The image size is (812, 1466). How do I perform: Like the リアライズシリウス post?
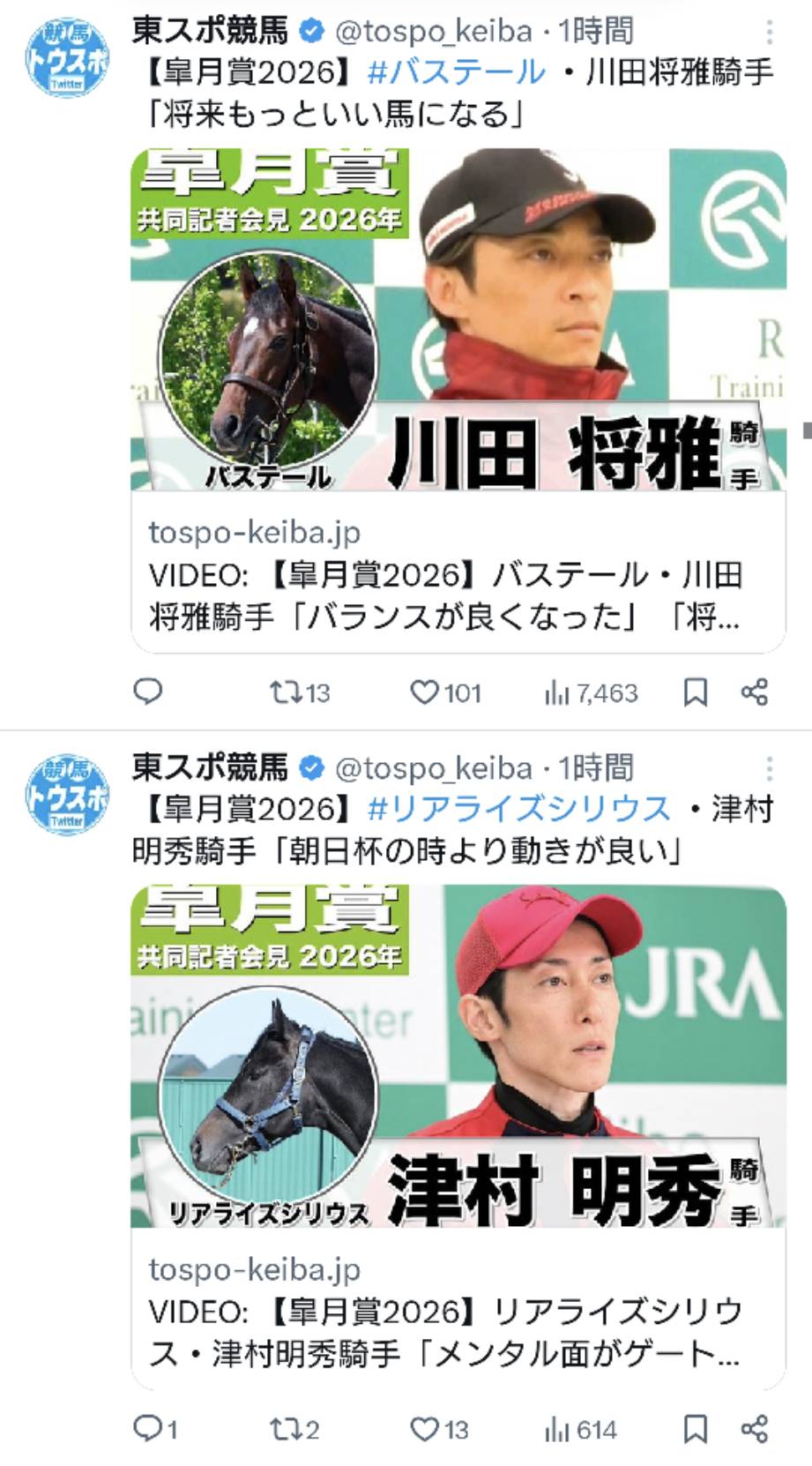439,1429
